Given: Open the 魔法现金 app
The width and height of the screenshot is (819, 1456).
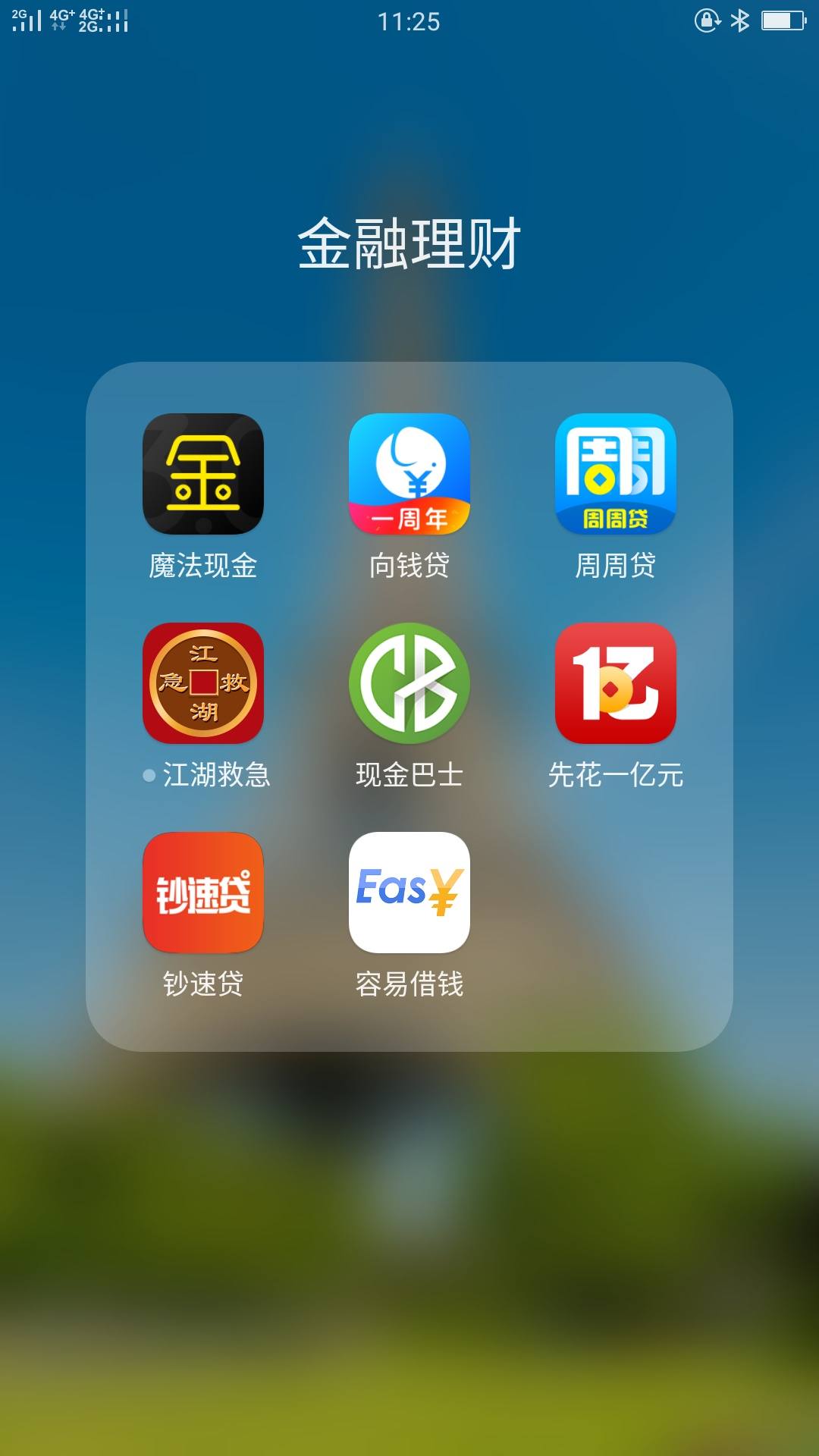Looking at the screenshot, I should point(202,474).
